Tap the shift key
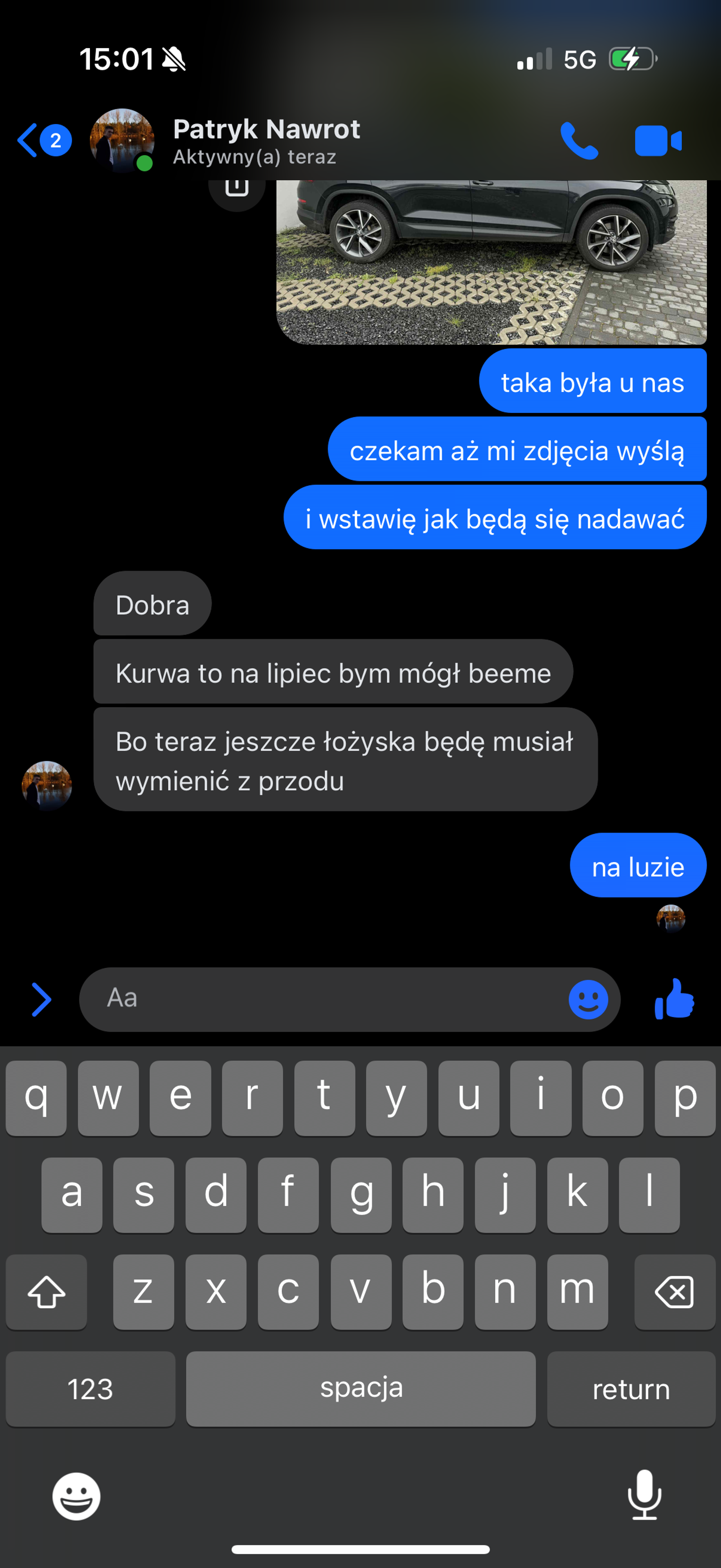 click(x=46, y=1292)
